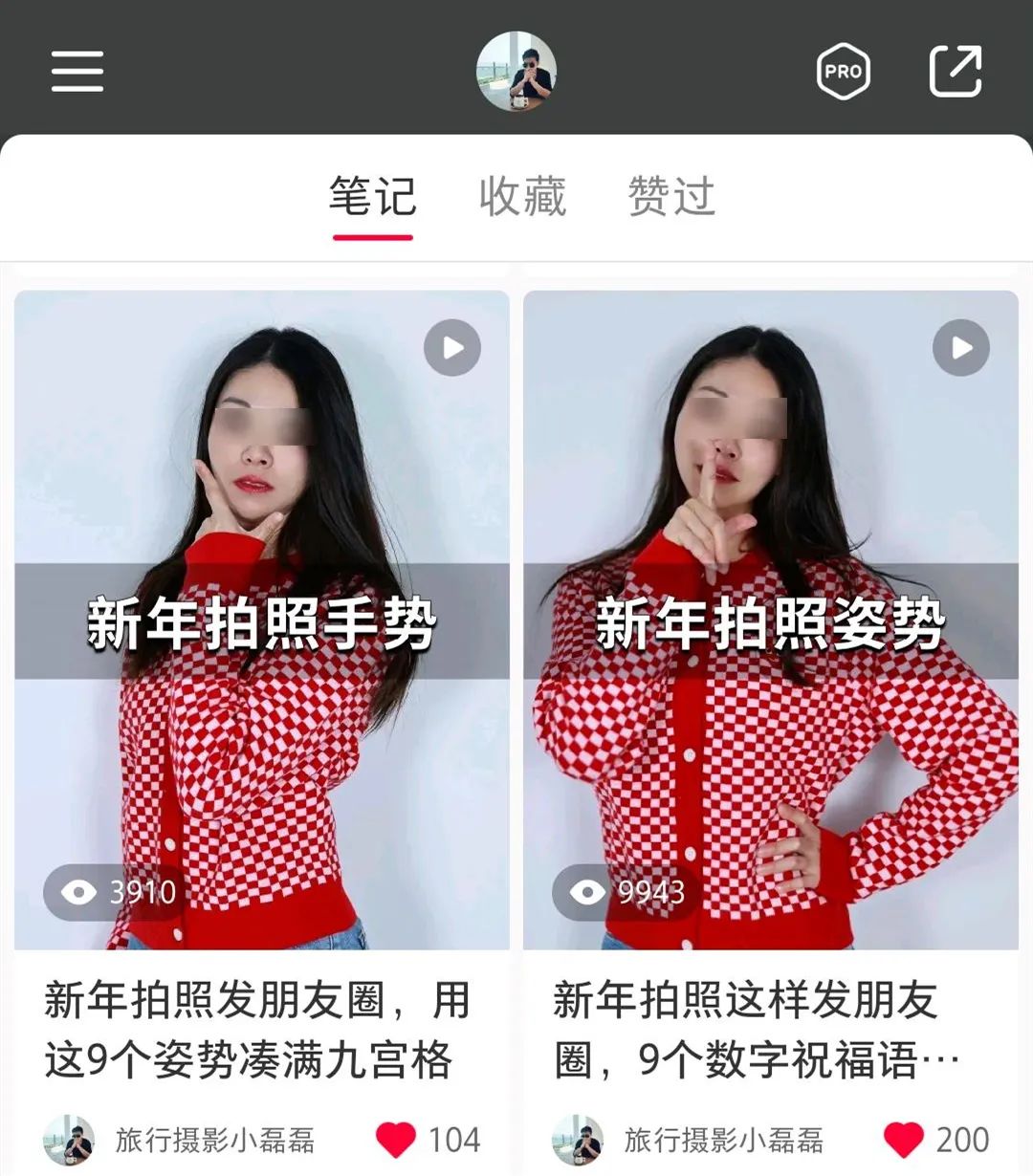Image resolution: width=1033 pixels, height=1176 pixels.
Task: Switch to the 笔记 tab
Action: tap(373, 197)
